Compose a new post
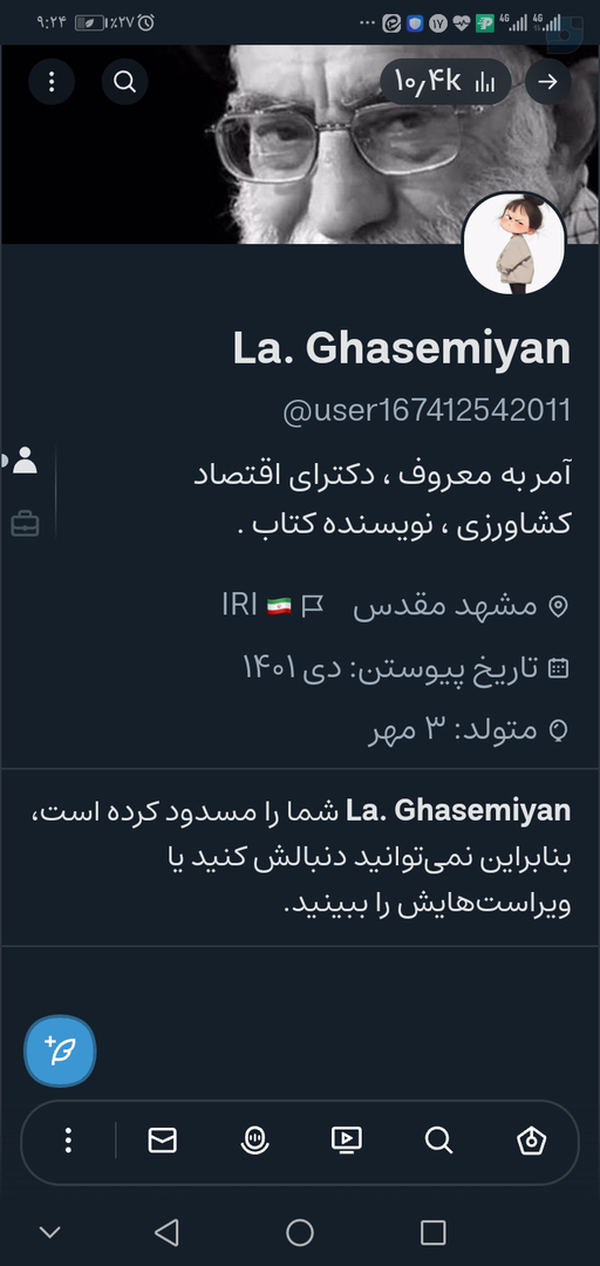 click(x=60, y=1051)
